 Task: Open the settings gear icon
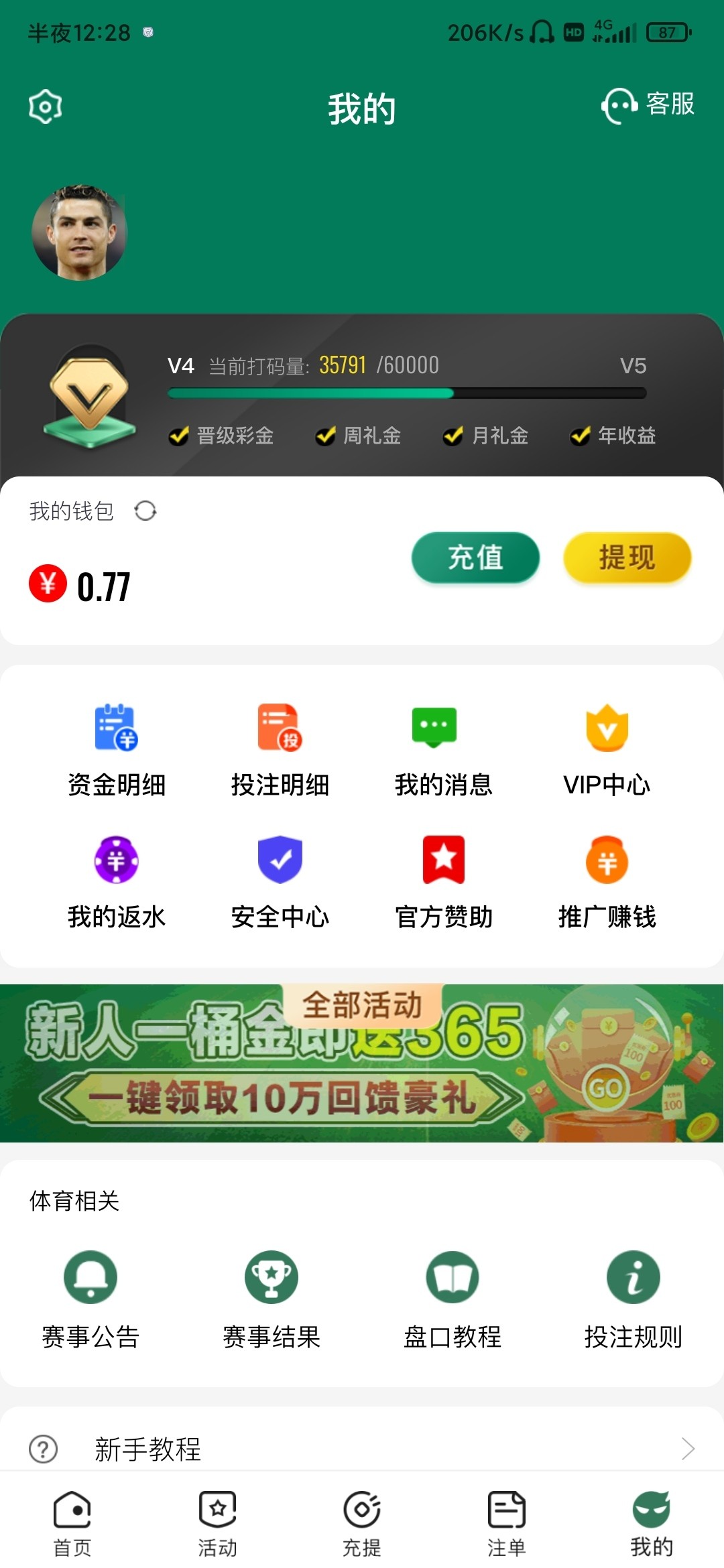[x=46, y=106]
